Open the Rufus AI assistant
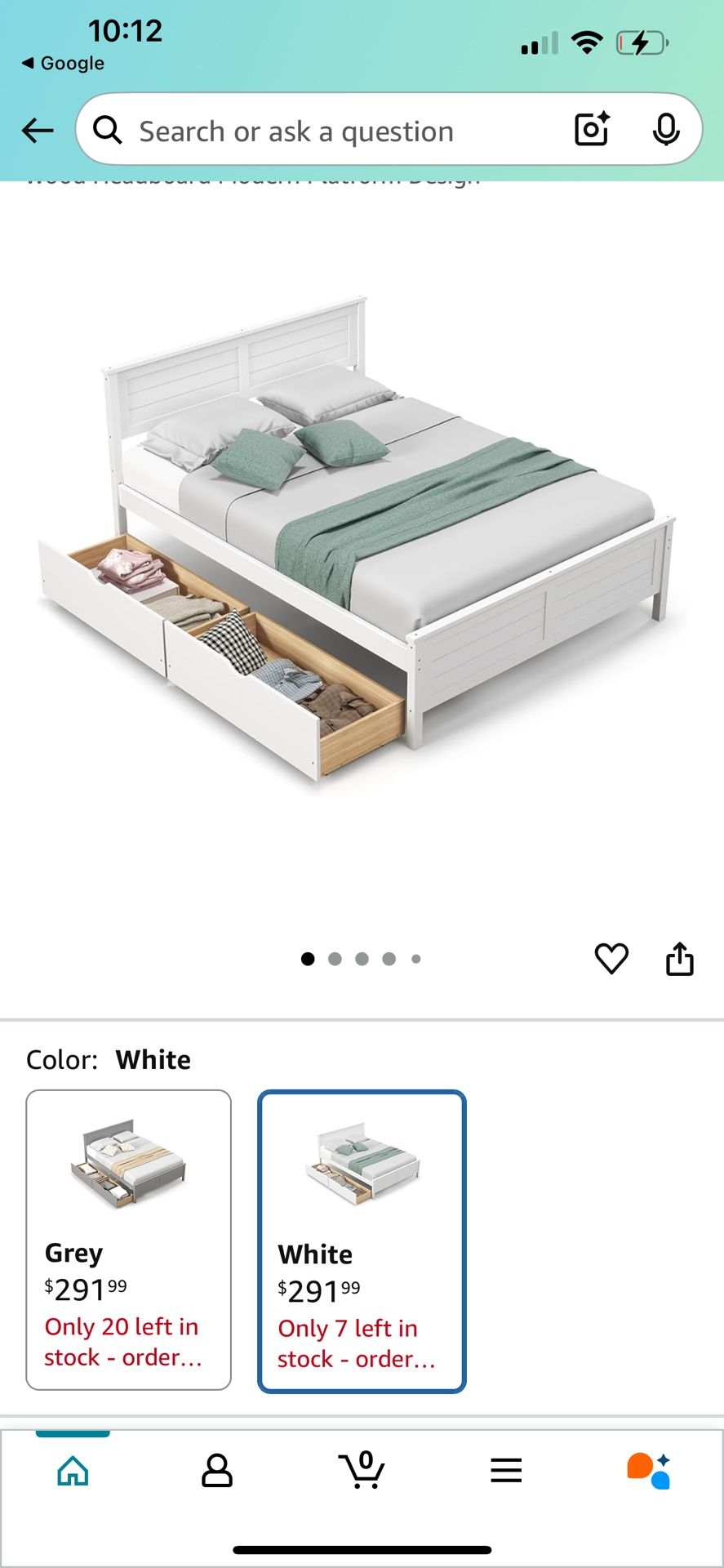The image size is (724, 1568). [649, 1471]
